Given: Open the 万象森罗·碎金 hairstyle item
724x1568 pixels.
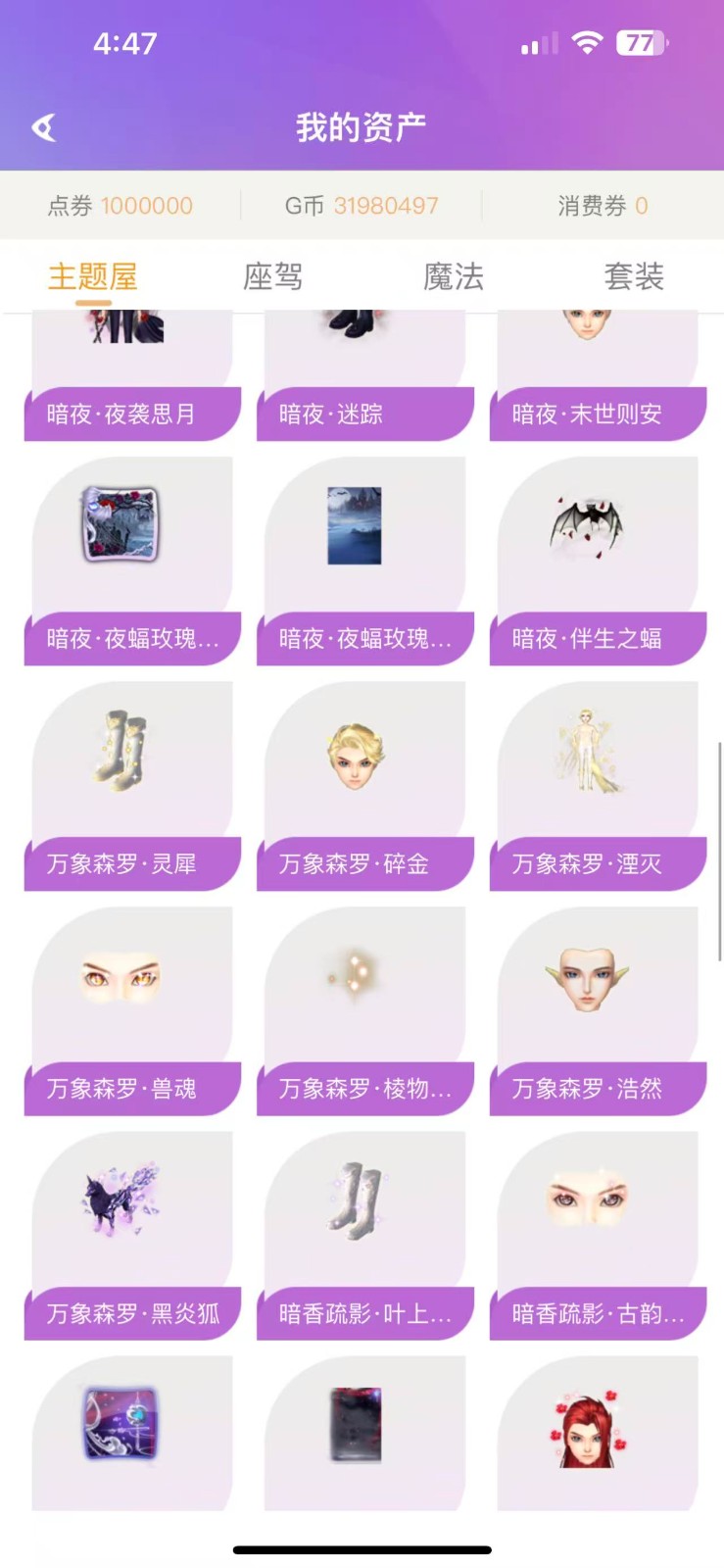Looking at the screenshot, I should 365,786.
